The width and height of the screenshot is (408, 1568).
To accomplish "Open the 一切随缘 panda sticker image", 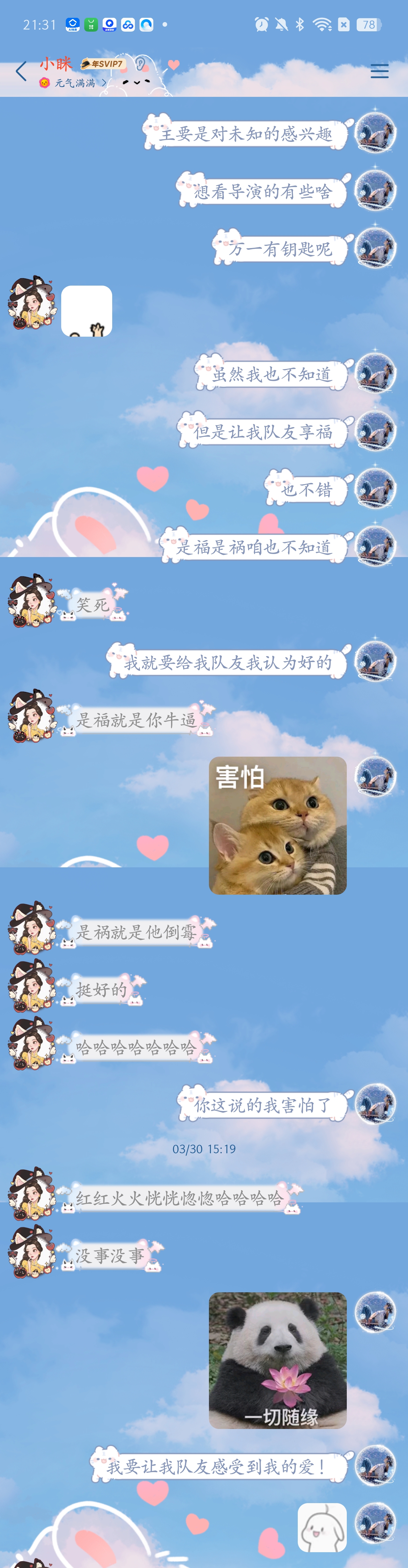I will (x=277, y=1359).
